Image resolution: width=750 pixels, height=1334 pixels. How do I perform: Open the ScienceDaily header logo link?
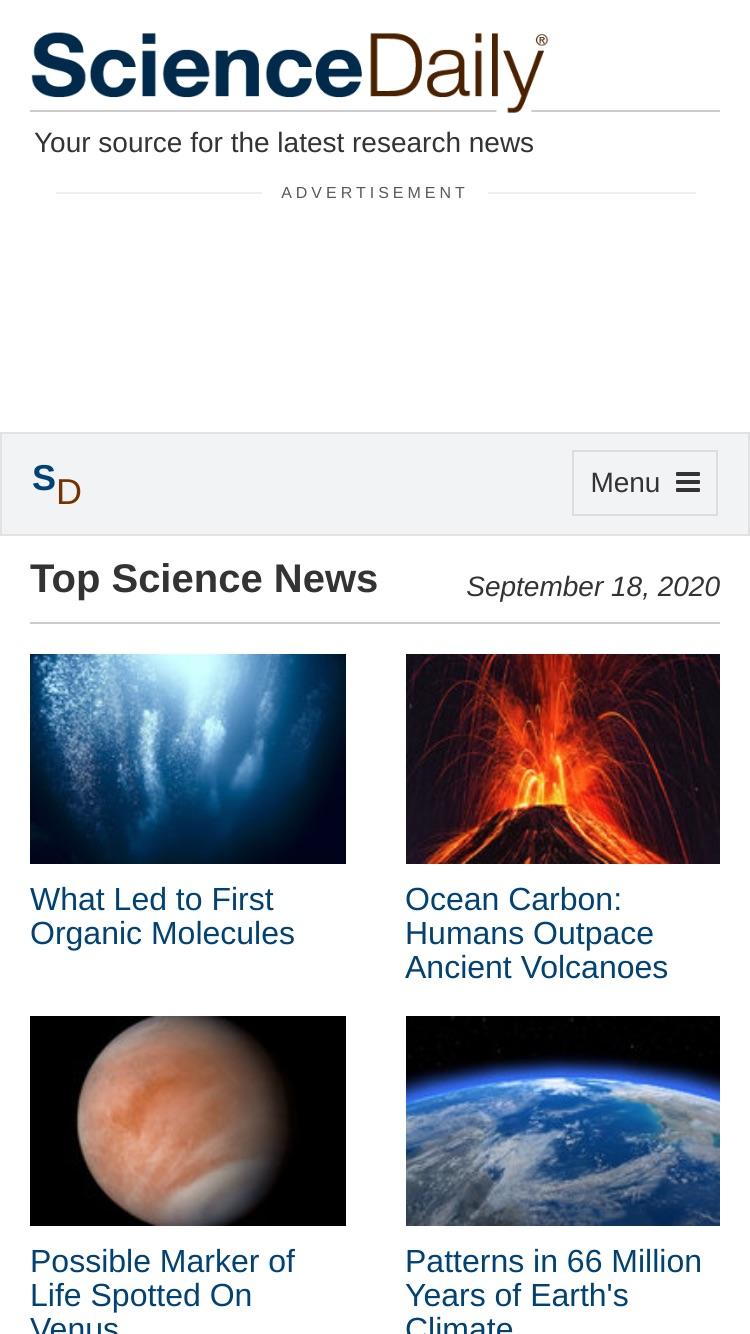coord(289,70)
